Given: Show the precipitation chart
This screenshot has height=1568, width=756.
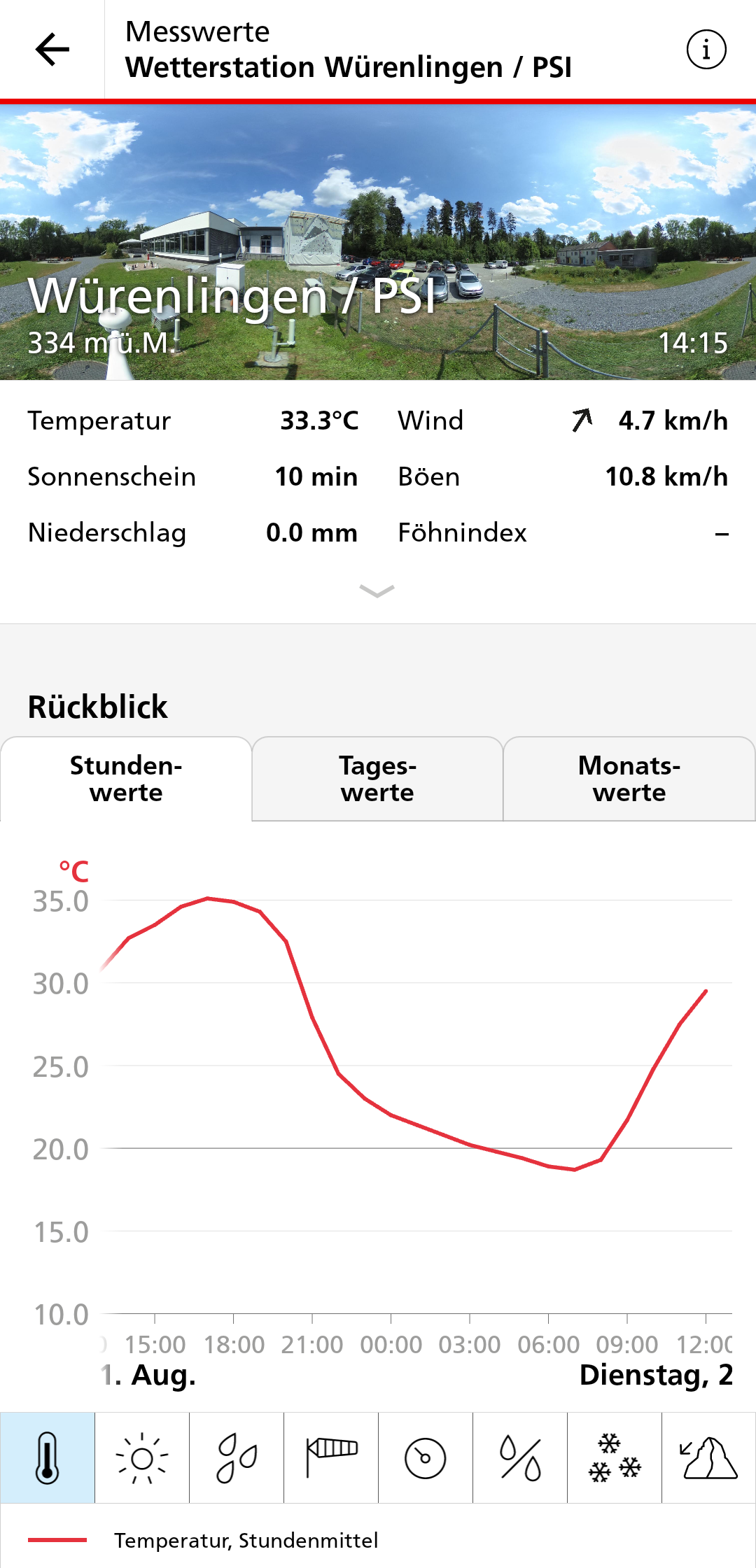Looking at the screenshot, I should [x=237, y=1457].
